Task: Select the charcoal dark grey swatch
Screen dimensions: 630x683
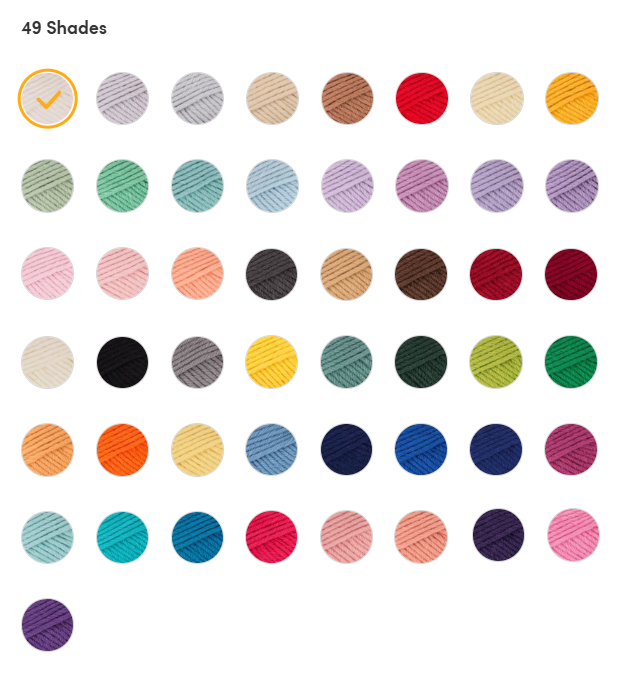Action: 272,274
